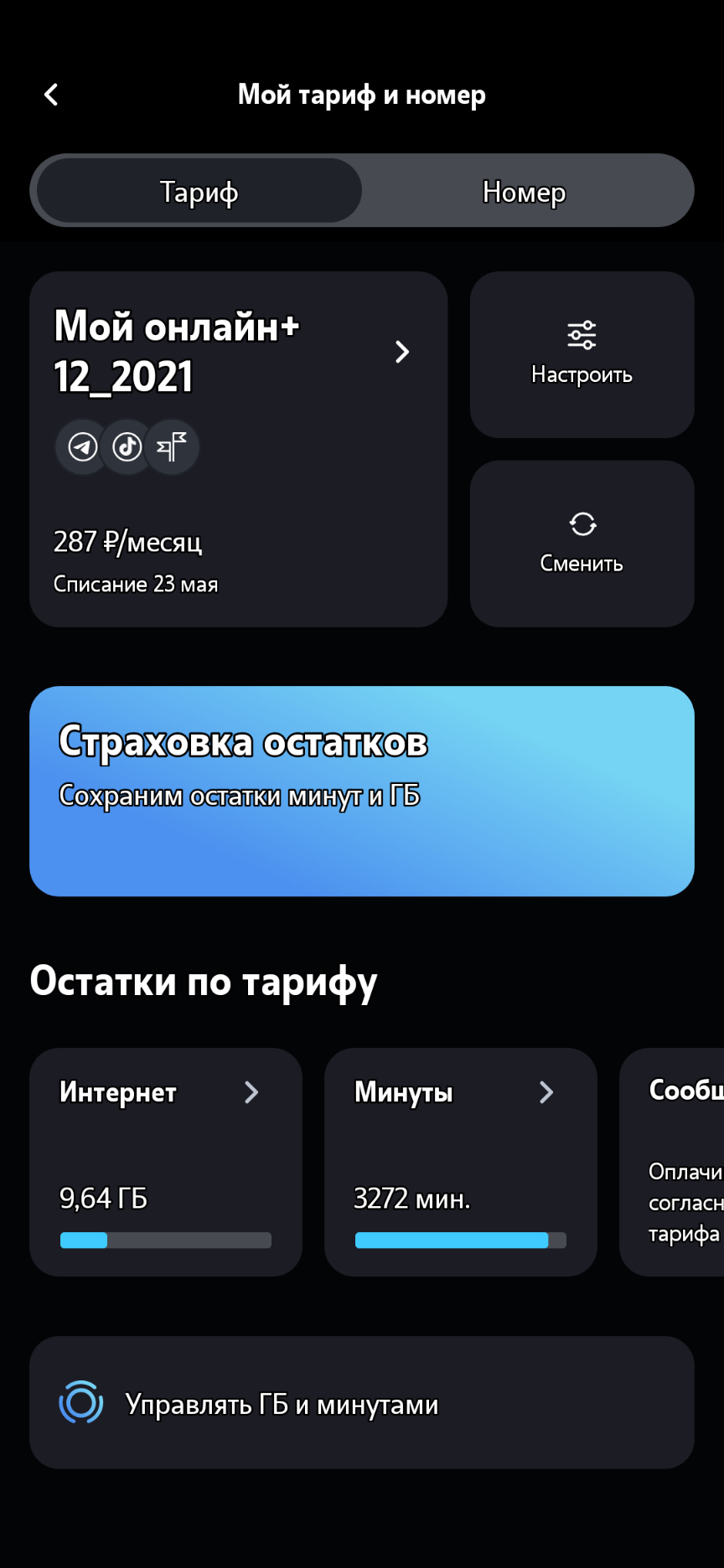
Task: Open the Сообщения card
Action: (x=672, y=1162)
